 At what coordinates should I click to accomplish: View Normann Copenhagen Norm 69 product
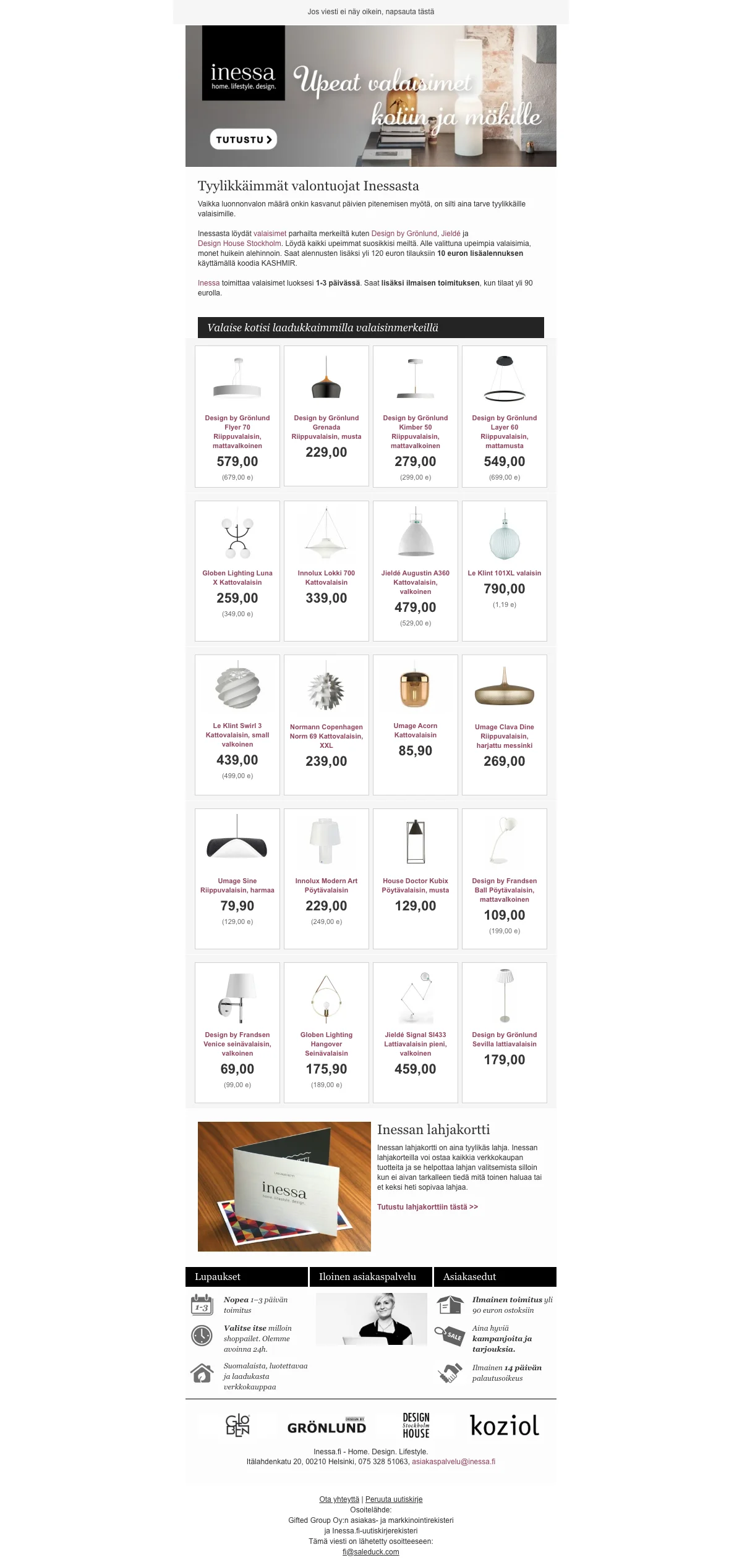click(x=326, y=735)
